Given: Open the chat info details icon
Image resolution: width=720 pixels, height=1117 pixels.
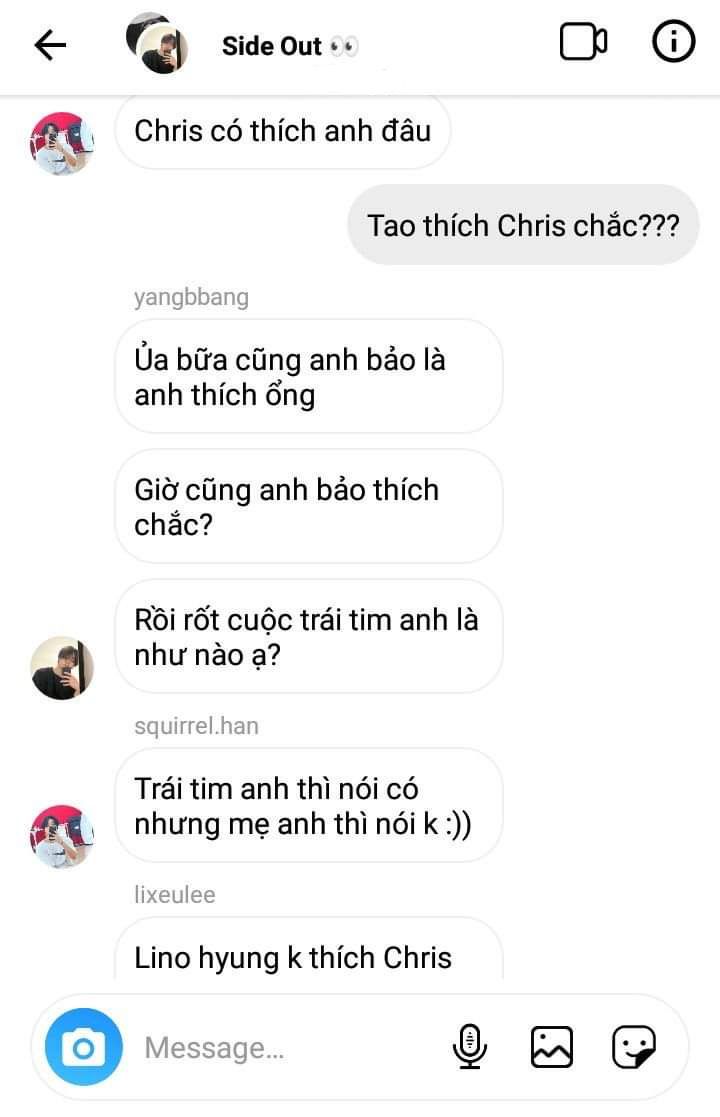Looking at the screenshot, I should (x=673, y=42).
